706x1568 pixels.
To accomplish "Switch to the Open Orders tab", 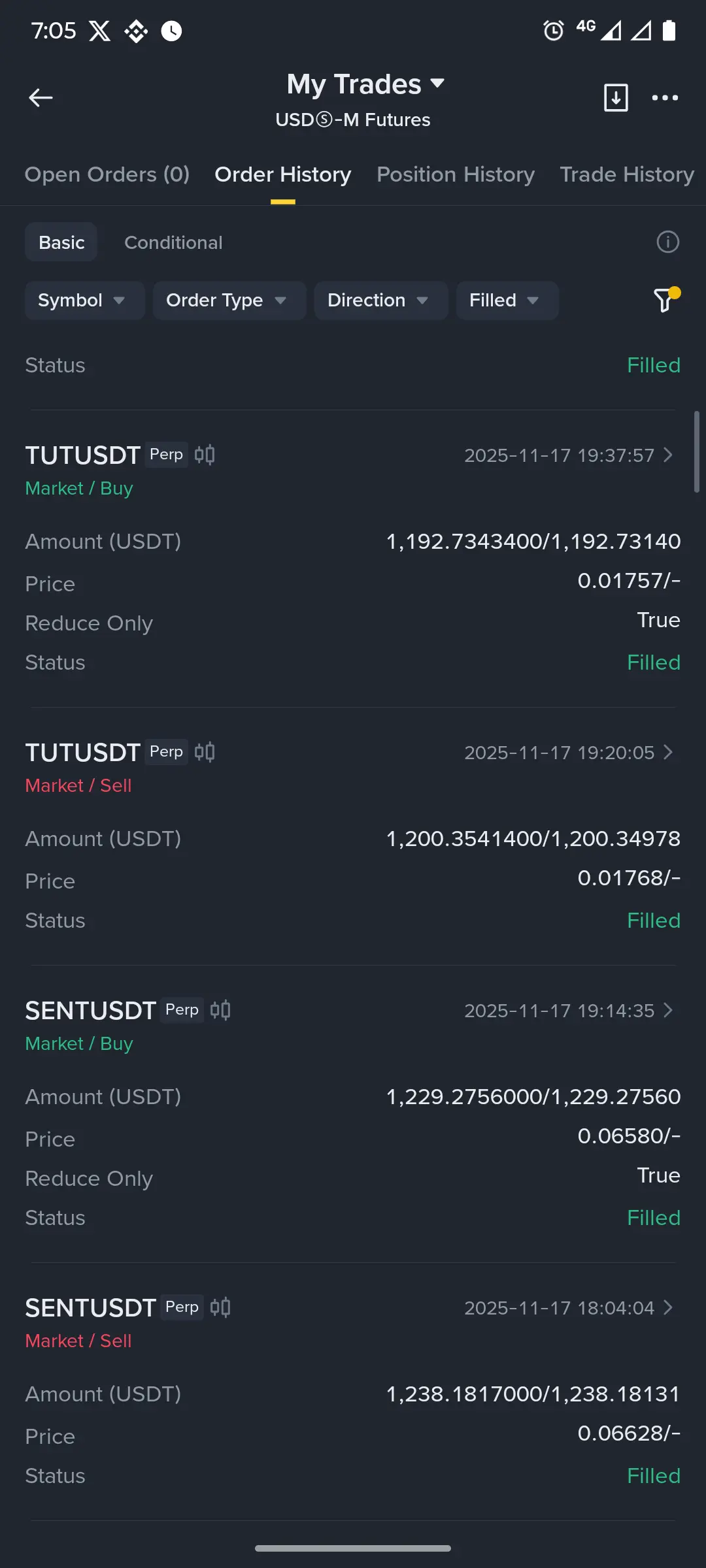I will click(107, 174).
